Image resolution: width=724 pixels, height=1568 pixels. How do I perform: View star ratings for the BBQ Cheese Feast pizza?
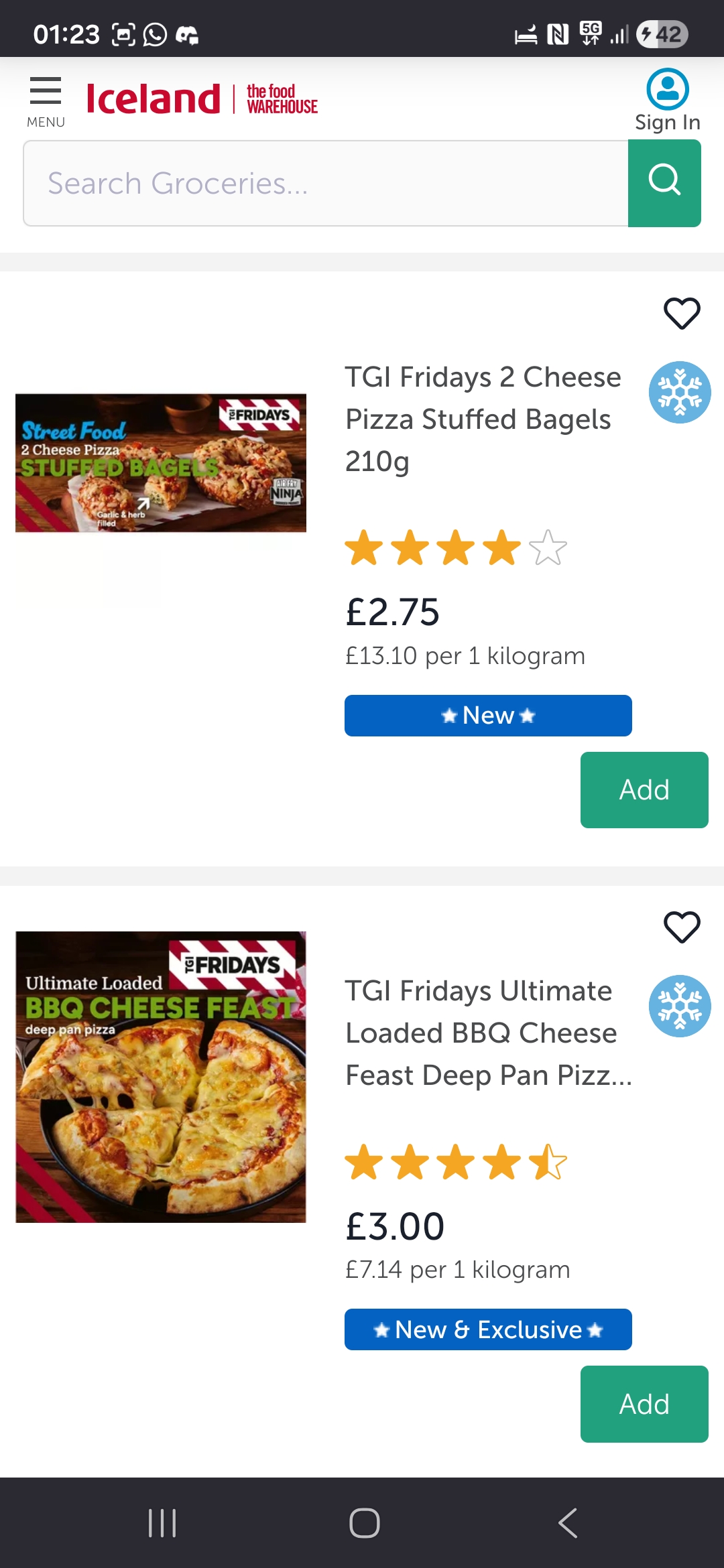click(x=456, y=1161)
